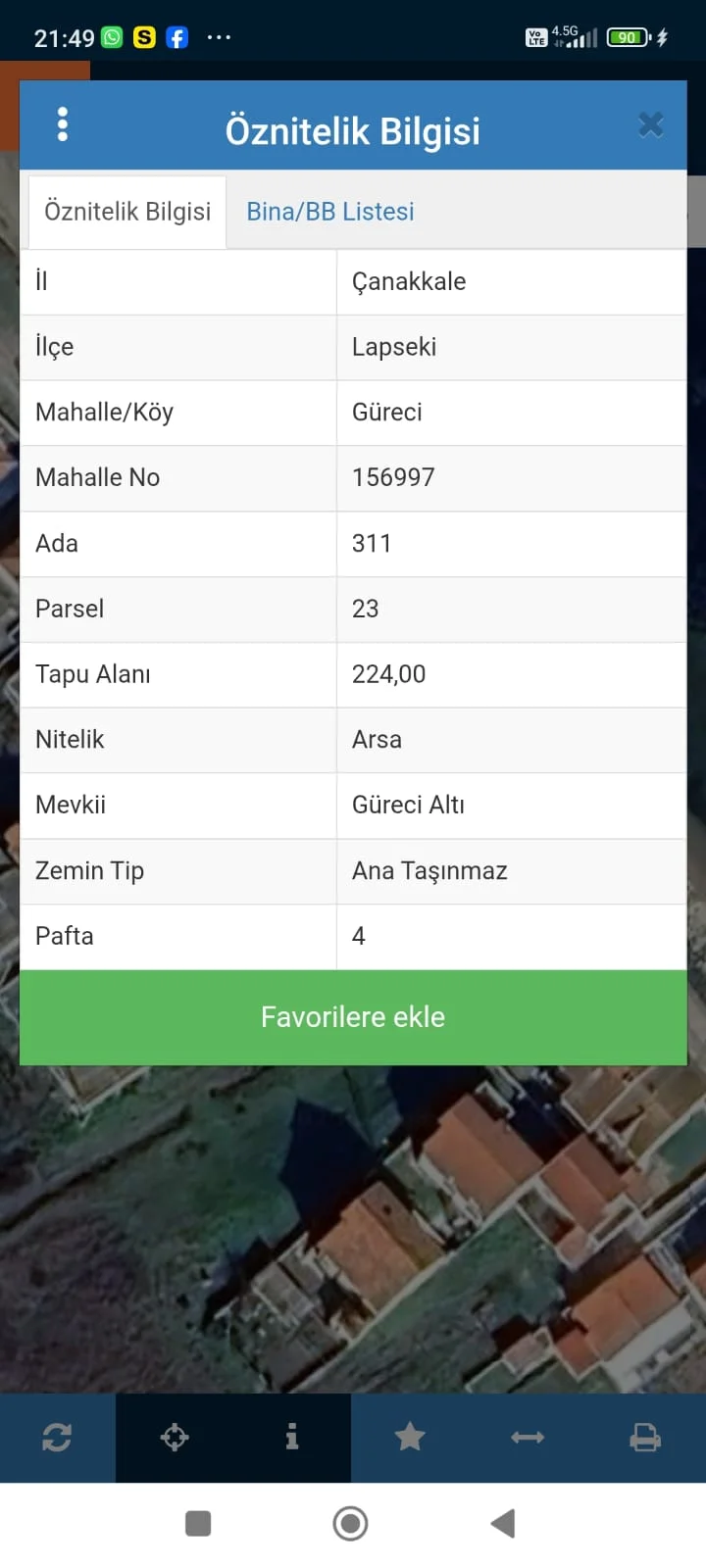The image size is (706, 1568).
Task: Tap the double-arrow measure icon
Action: pos(528,1438)
